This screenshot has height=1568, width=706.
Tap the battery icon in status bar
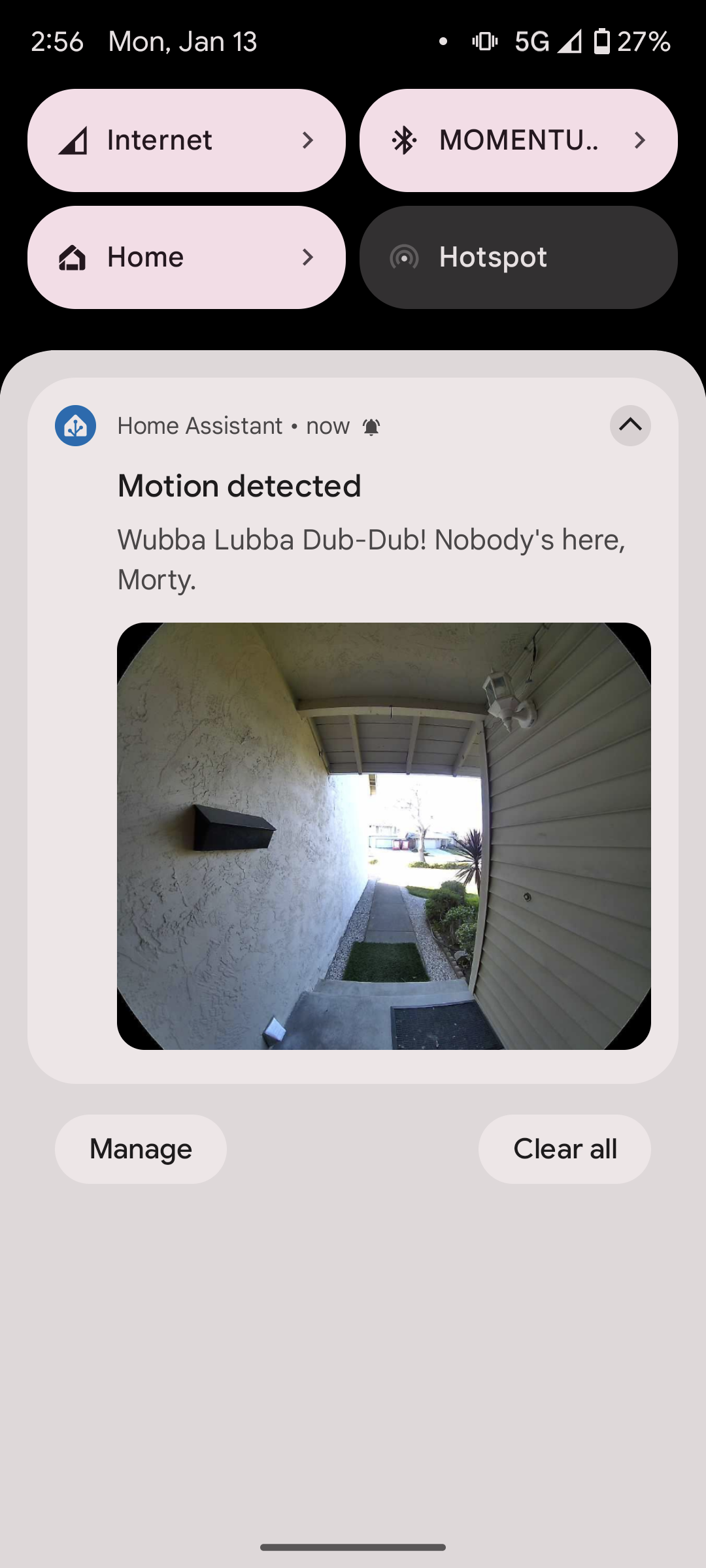[x=602, y=41]
